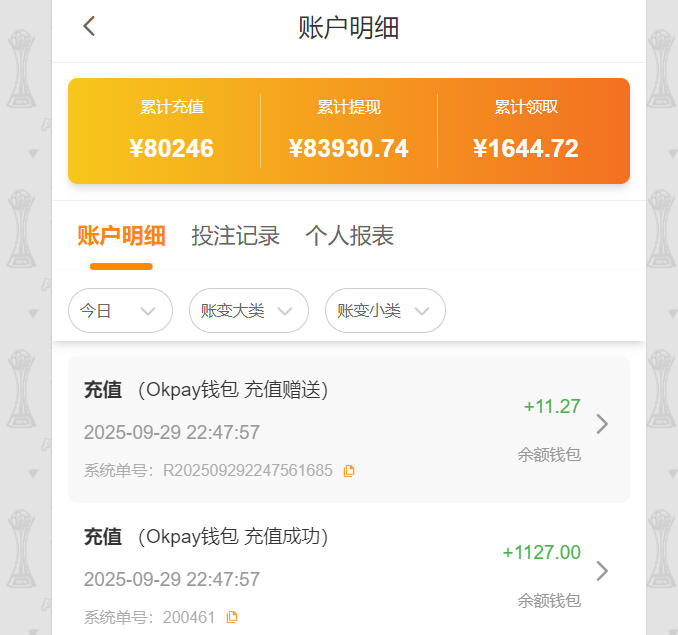Go back from 账户明细 page
Image resolution: width=678 pixels, height=635 pixels.
pos(89,27)
